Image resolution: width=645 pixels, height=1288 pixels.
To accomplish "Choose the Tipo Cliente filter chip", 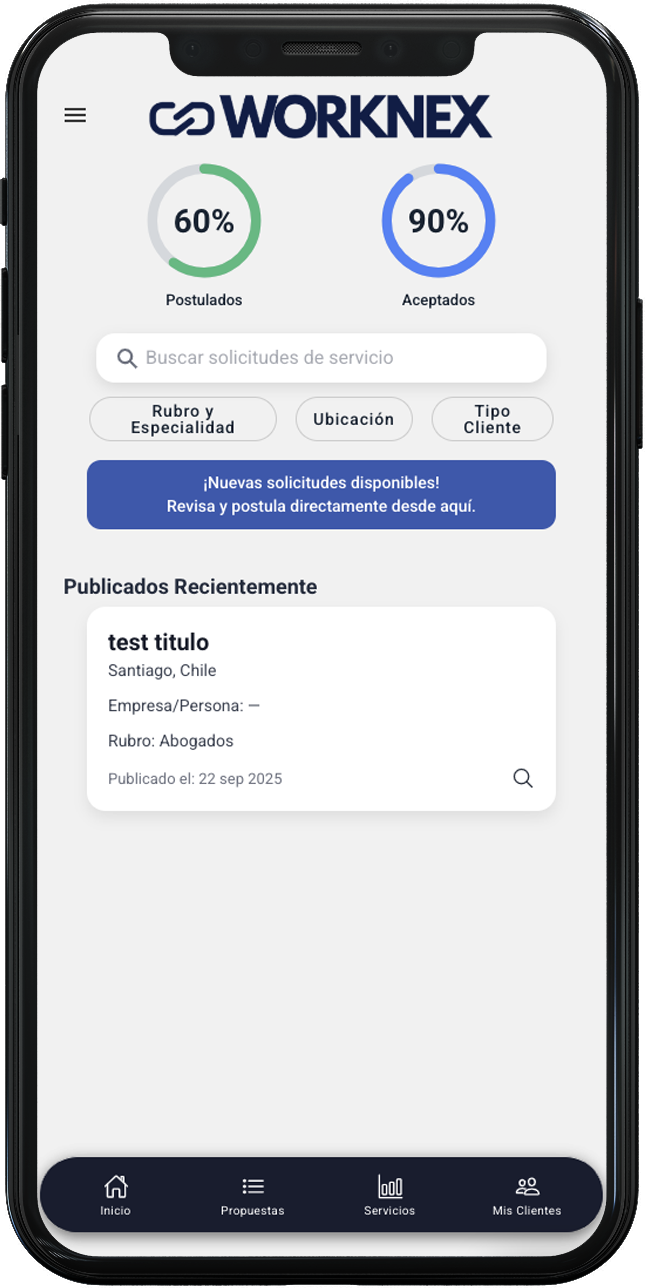I will coord(492,419).
